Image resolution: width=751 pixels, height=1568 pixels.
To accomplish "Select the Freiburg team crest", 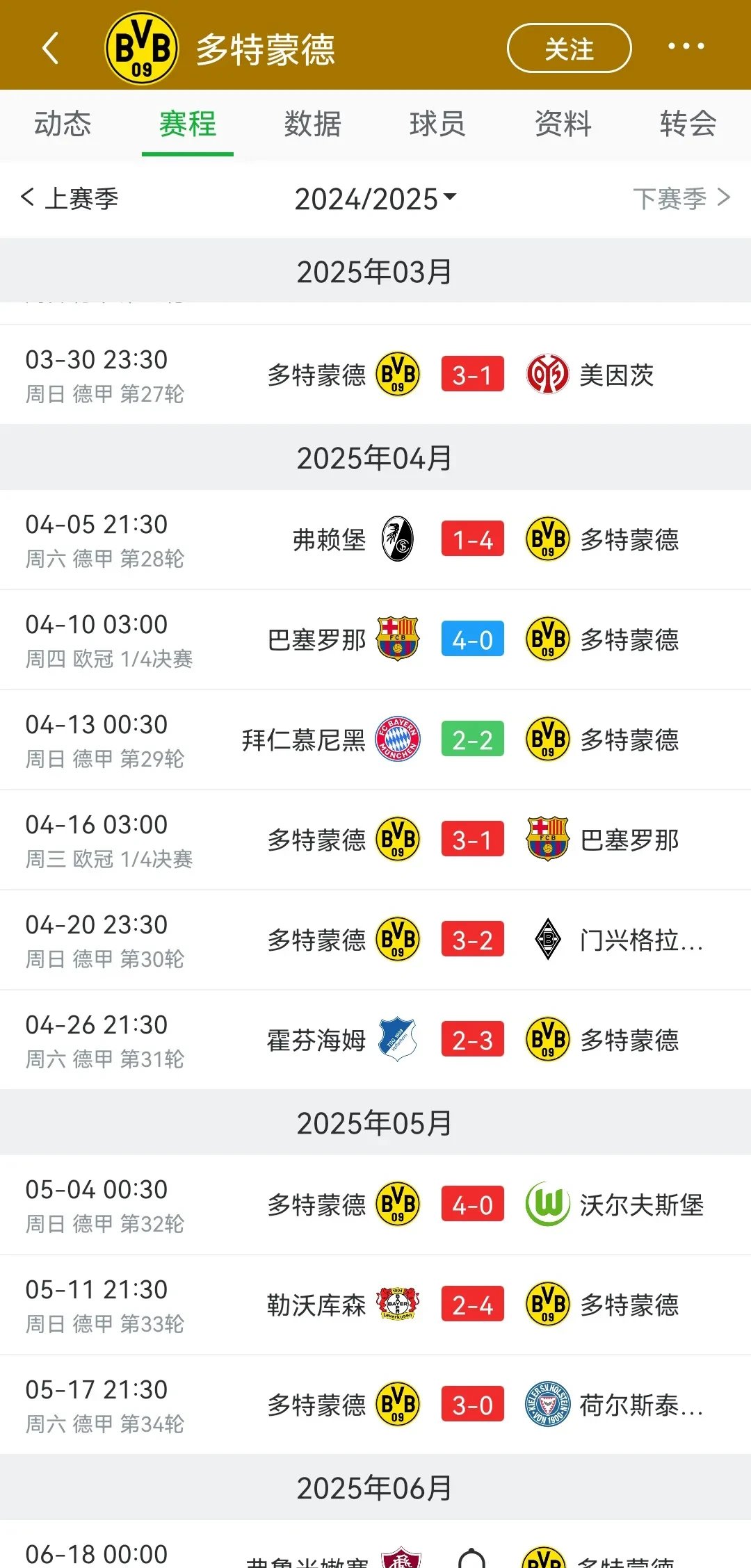I will point(396,540).
